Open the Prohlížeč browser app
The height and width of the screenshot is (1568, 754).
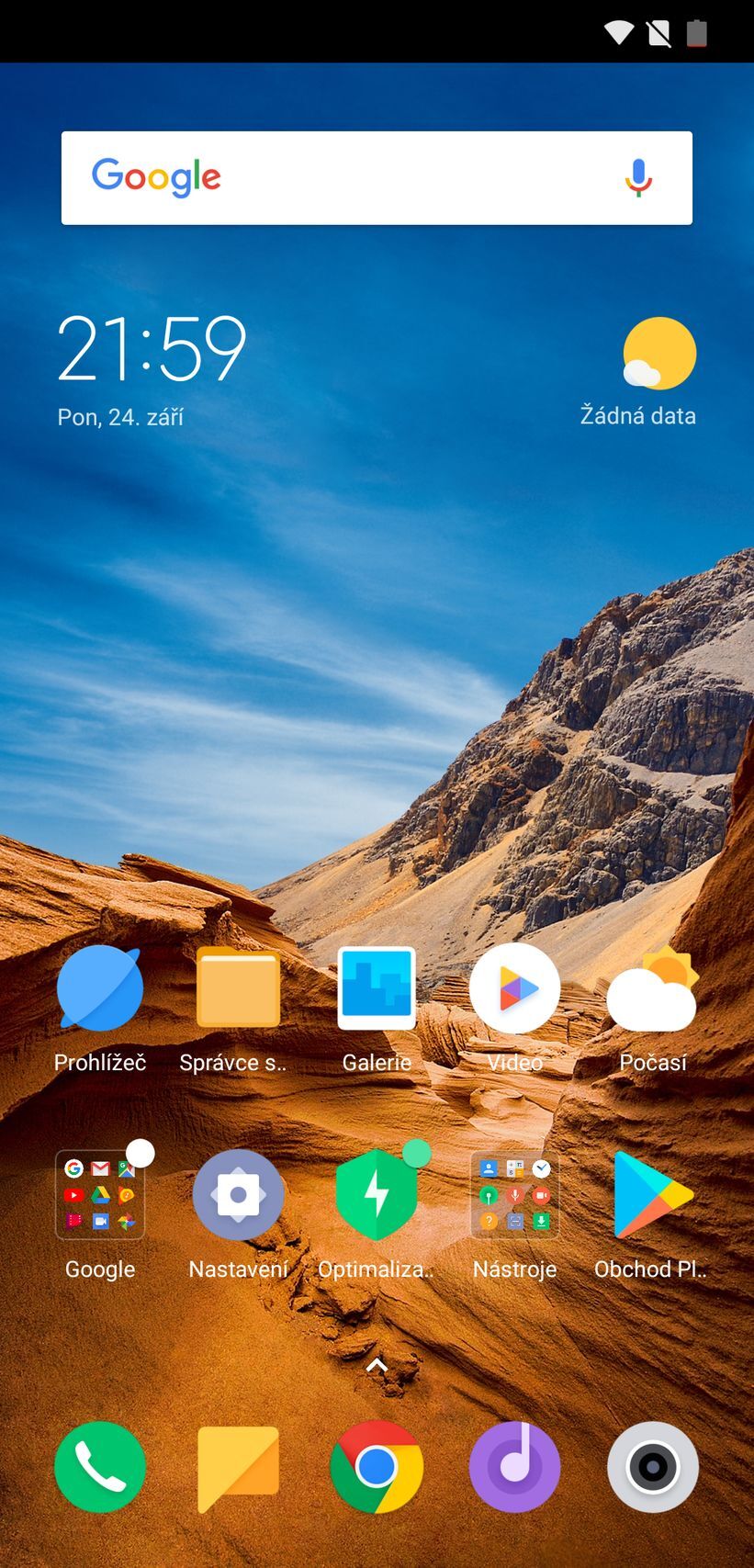click(99, 988)
